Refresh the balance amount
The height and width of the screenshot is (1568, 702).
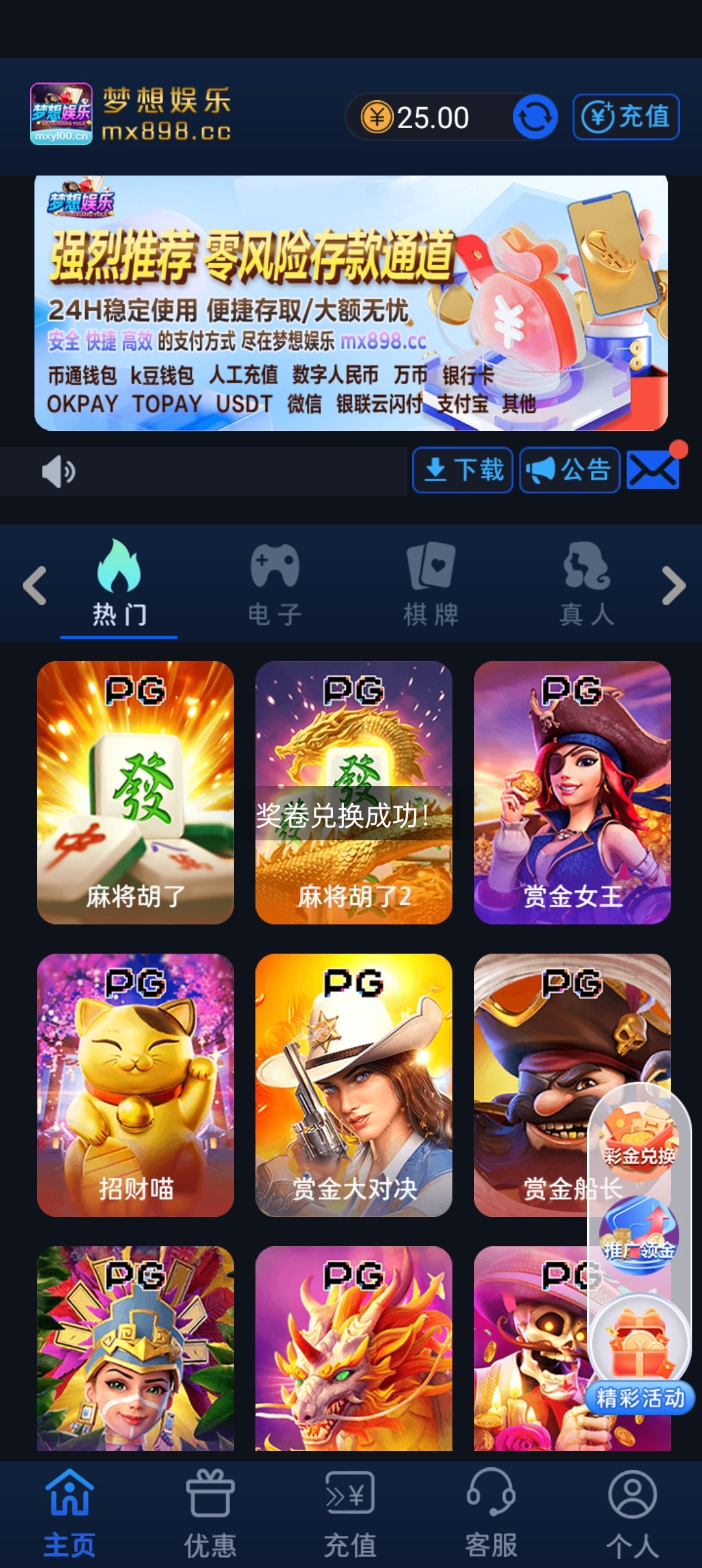click(x=534, y=118)
